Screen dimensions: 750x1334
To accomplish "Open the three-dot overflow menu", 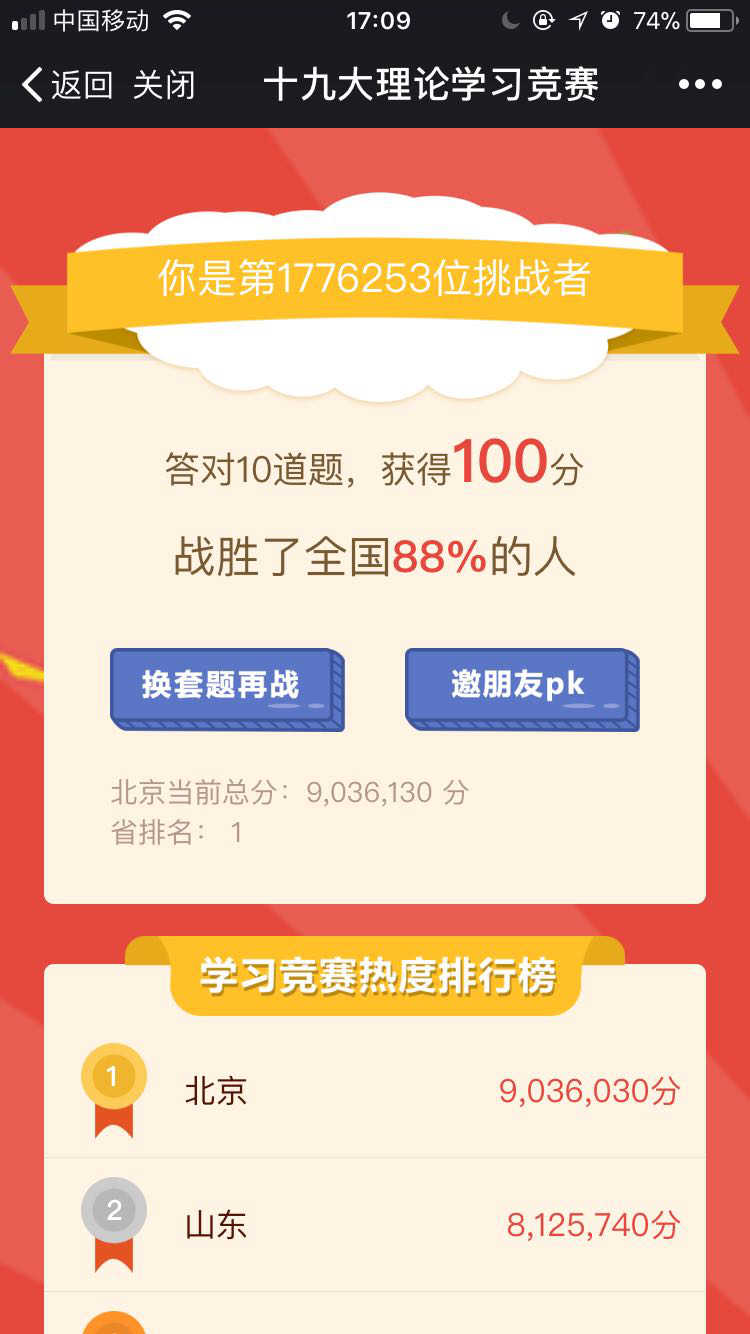I will (x=700, y=85).
